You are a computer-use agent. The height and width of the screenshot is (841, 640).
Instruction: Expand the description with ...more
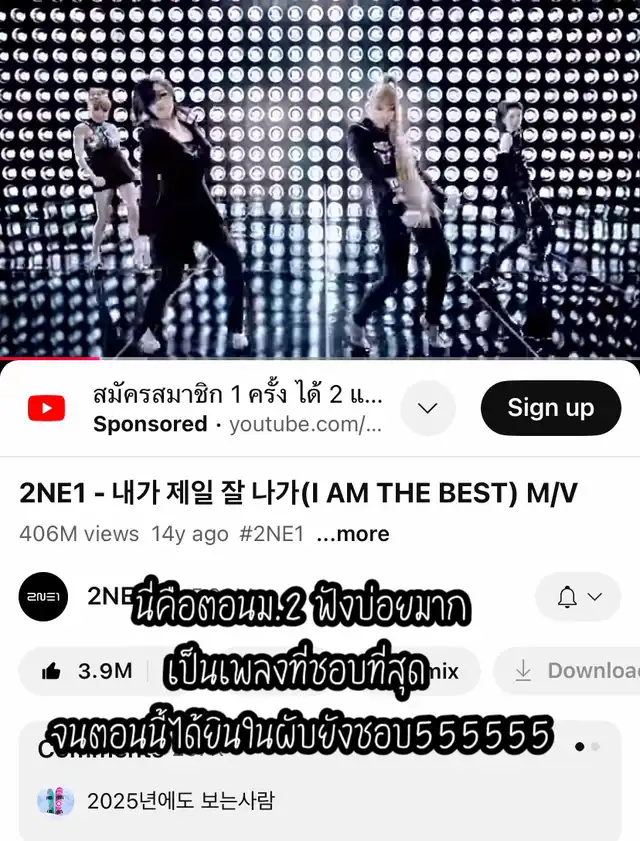tap(352, 534)
